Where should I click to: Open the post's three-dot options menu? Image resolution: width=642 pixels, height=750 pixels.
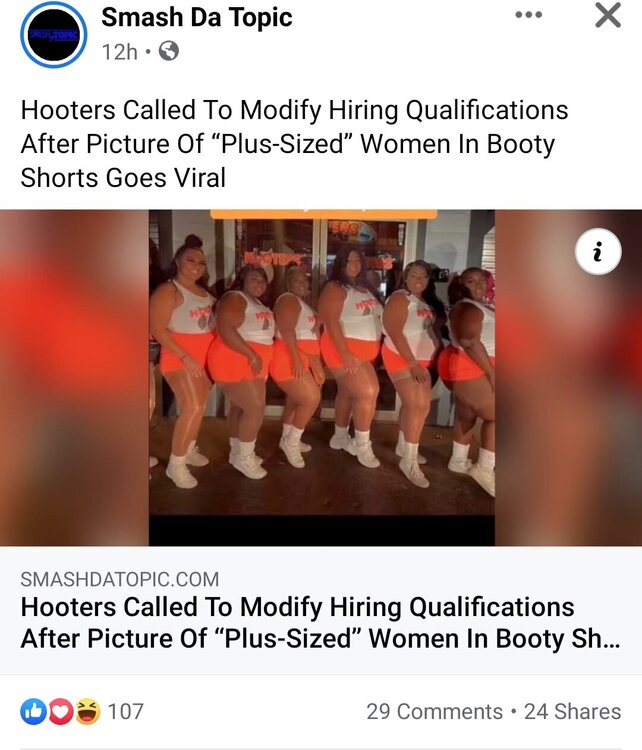528,16
